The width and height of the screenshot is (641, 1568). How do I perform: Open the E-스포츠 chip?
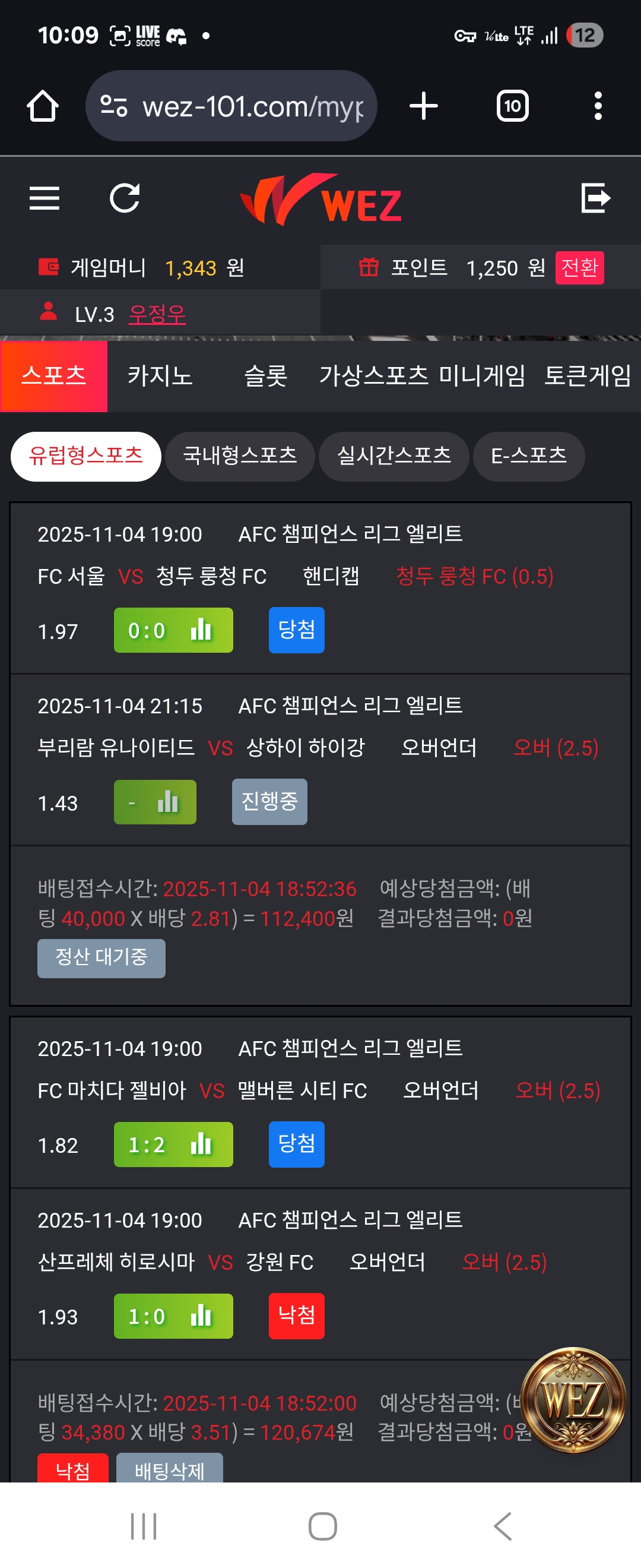tap(528, 456)
